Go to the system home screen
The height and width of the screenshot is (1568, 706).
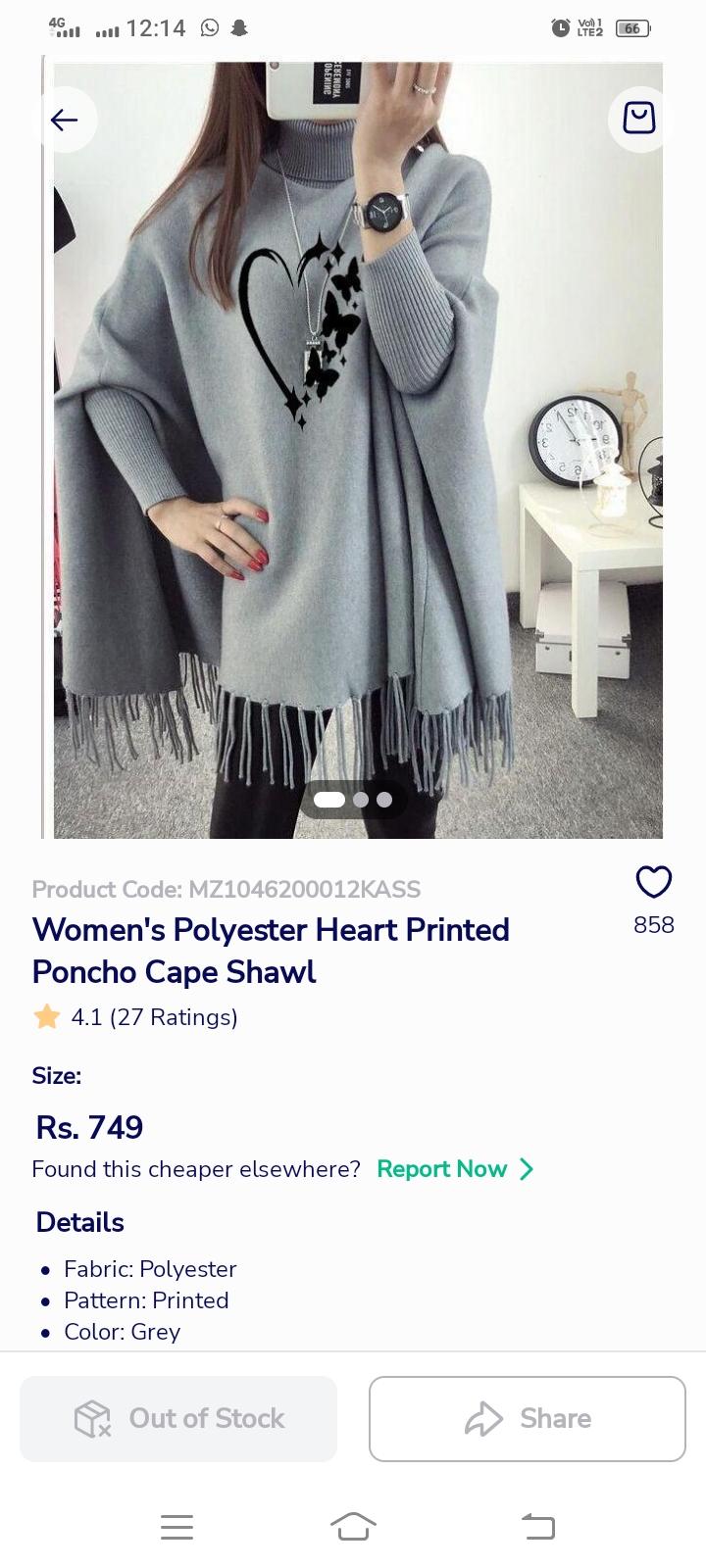point(353,1526)
